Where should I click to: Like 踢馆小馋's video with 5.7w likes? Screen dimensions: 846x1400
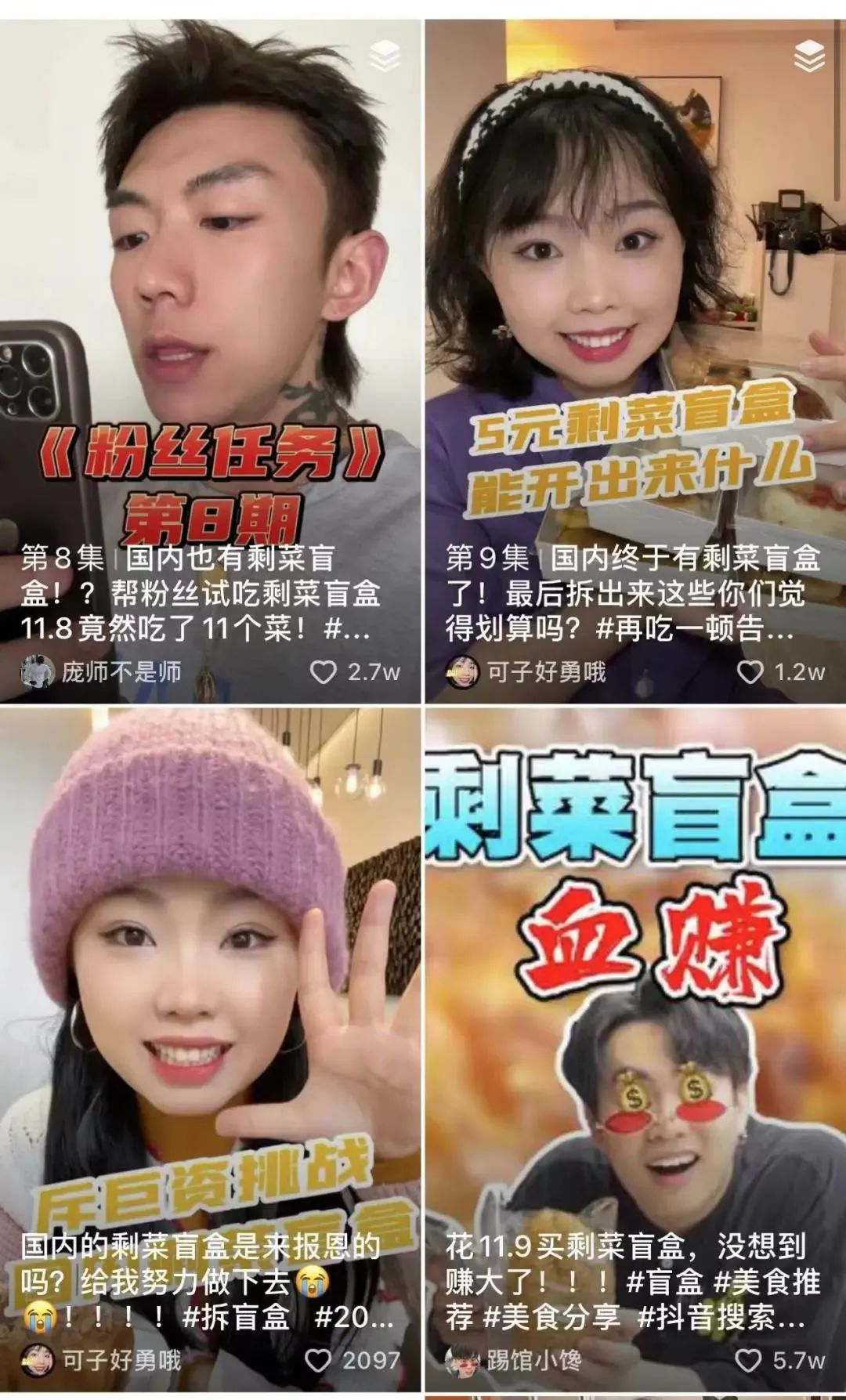748,1361
